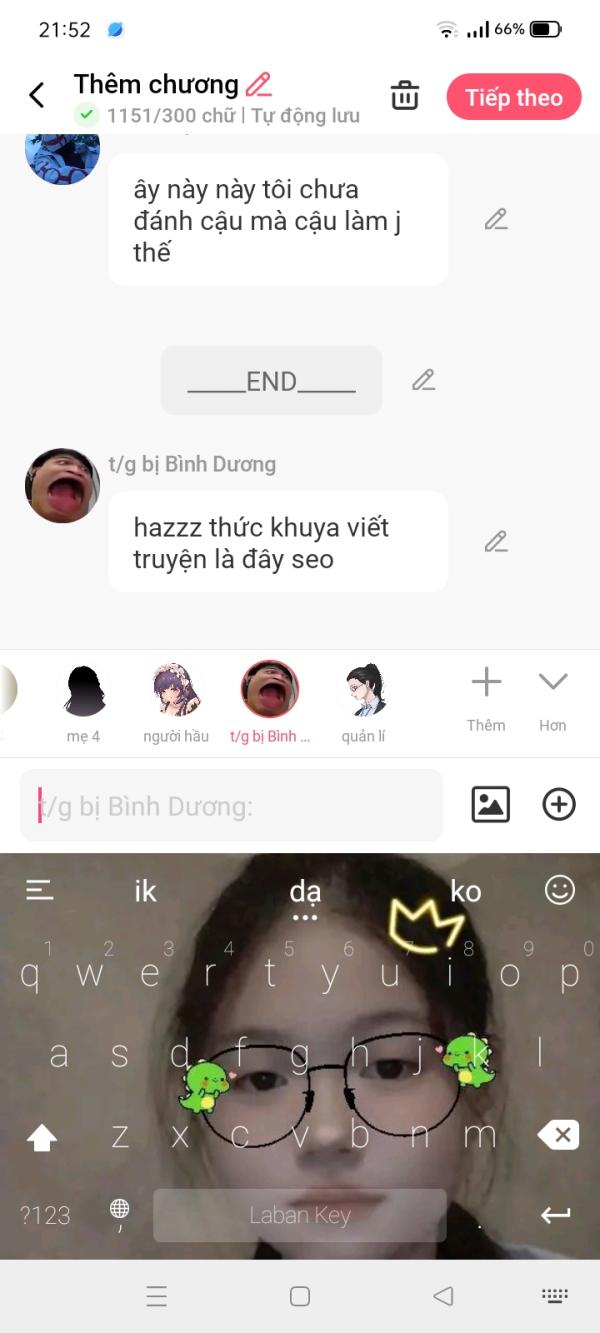Viewport: 600px width, 1333px height.
Task: Edit the message 'hazzz thức khuya viết'
Action: 496,542
